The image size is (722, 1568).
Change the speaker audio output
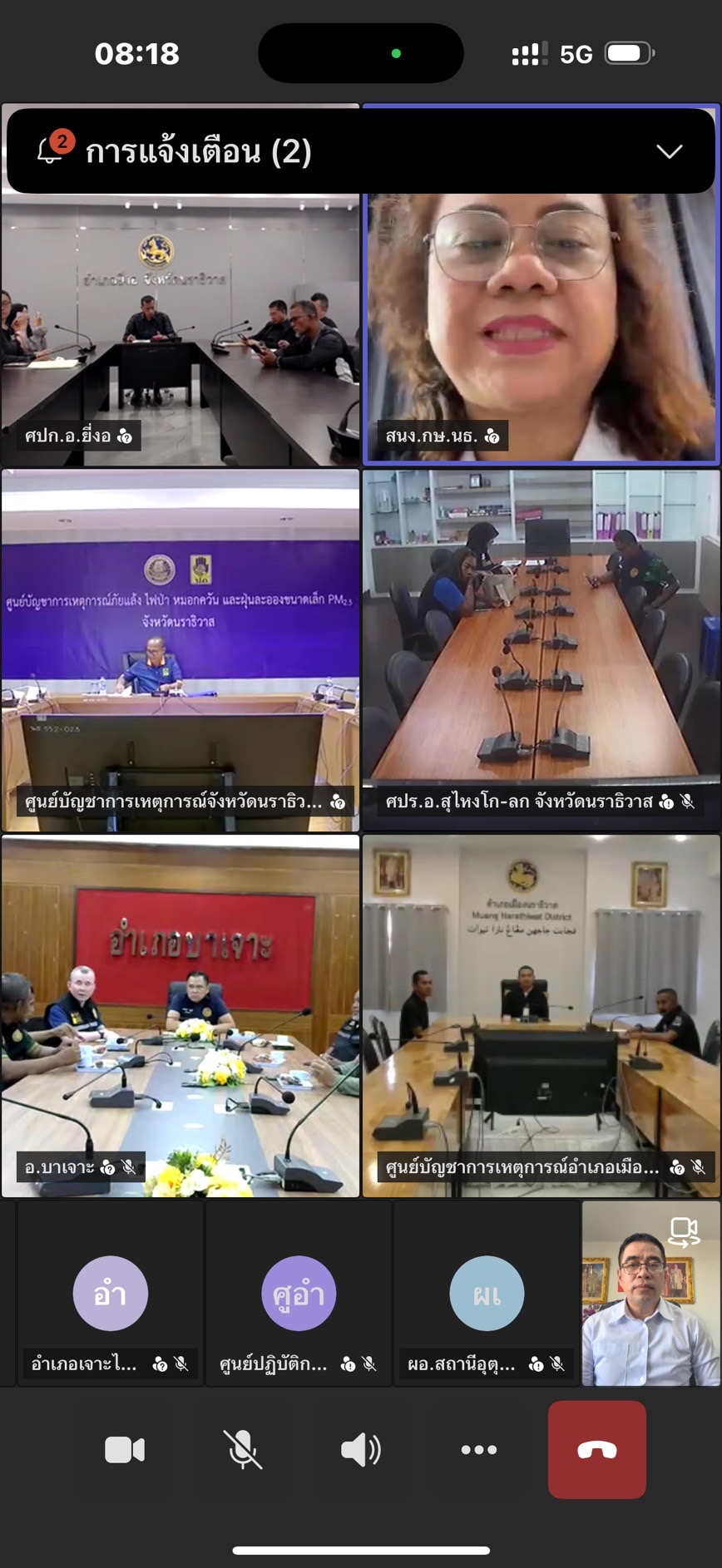361,1450
